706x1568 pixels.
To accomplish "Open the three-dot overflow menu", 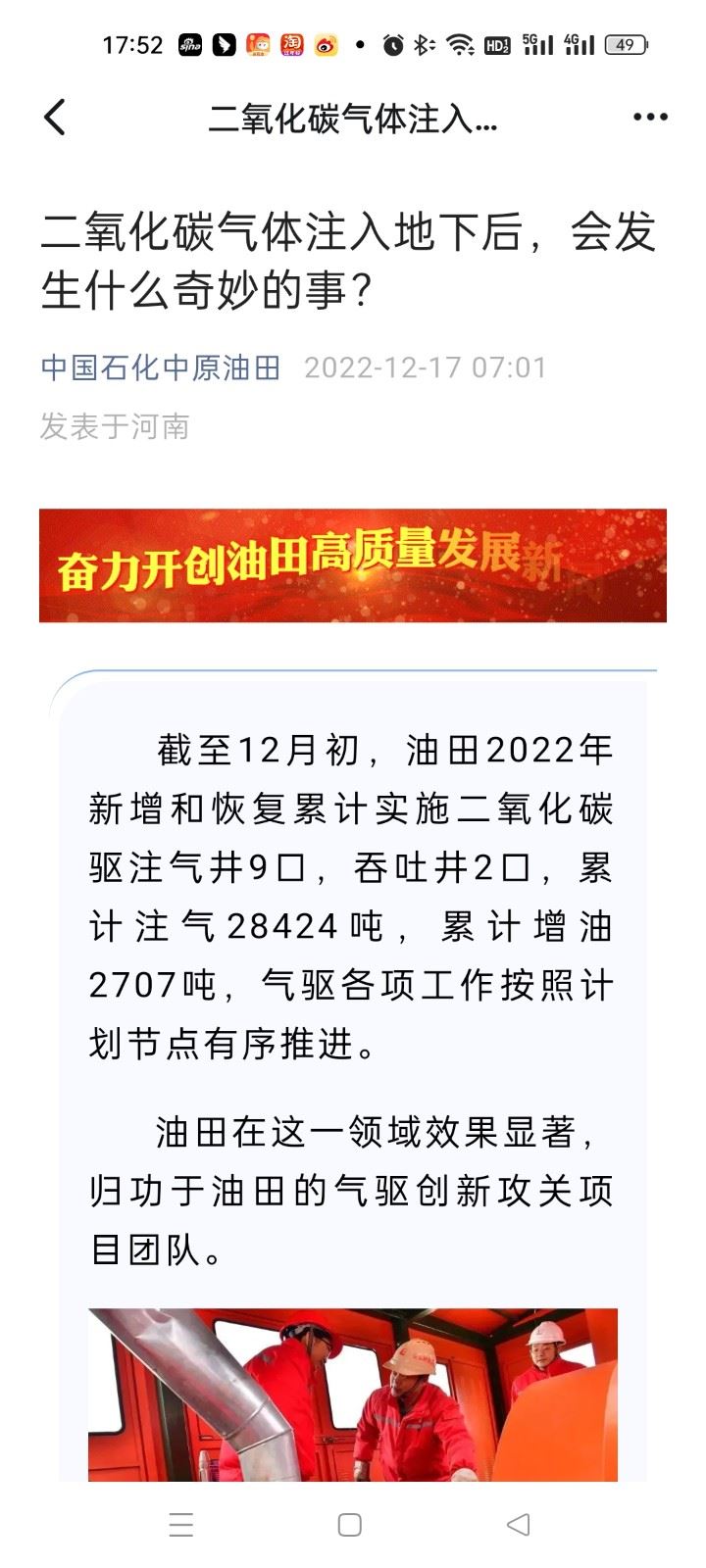I will point(649,118).
